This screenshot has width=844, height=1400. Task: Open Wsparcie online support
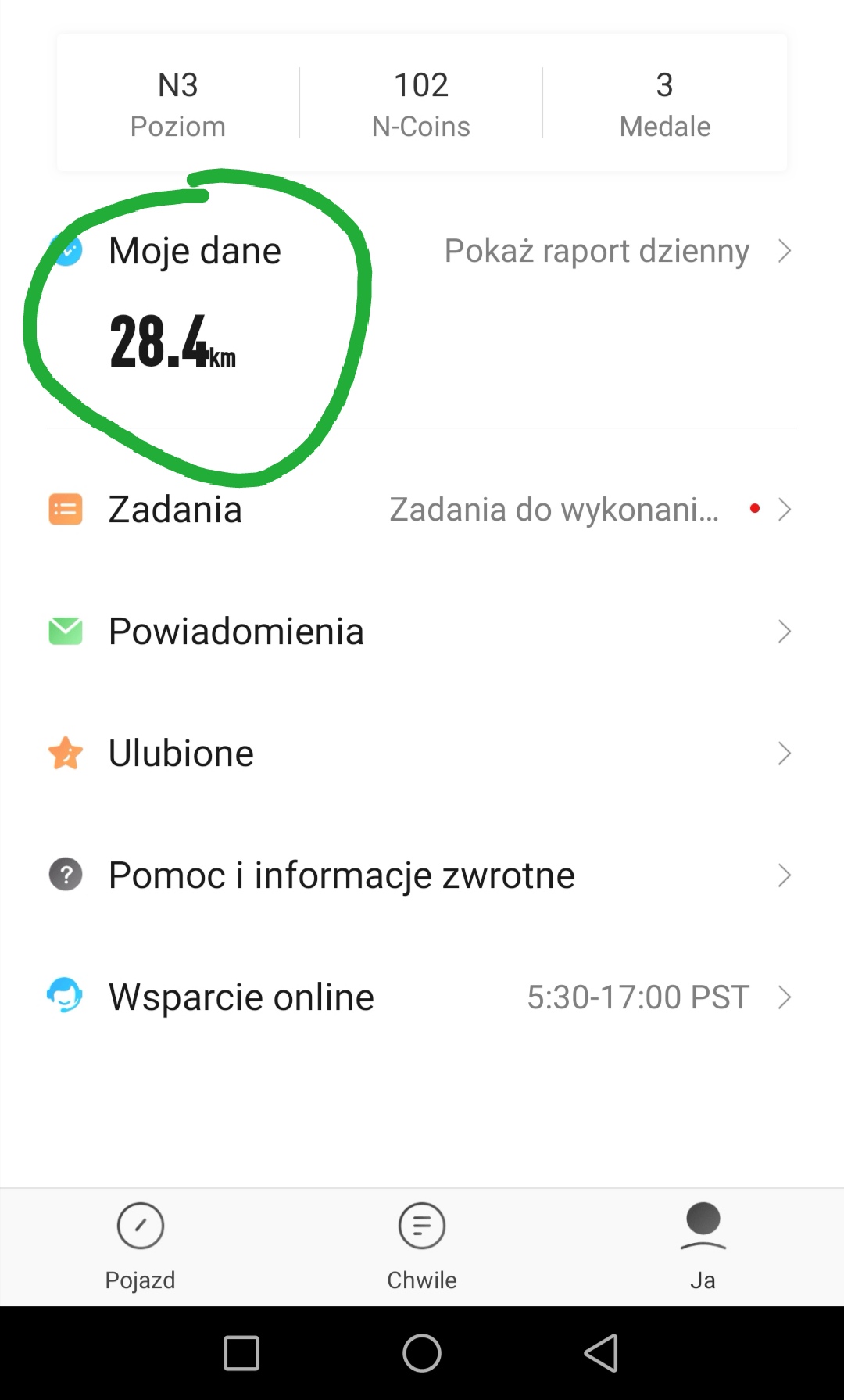[420, 997]
